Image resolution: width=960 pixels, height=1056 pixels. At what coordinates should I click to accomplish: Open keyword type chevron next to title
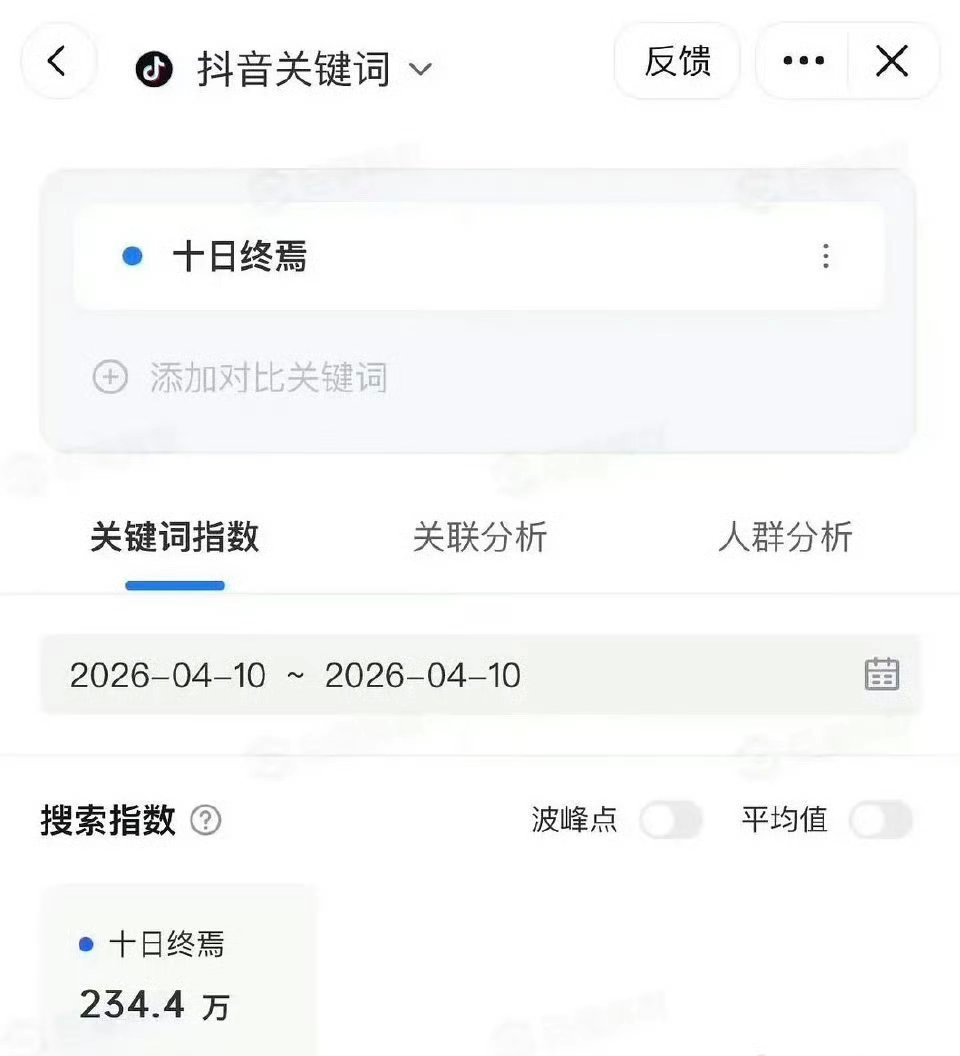[x=420, y=70]
